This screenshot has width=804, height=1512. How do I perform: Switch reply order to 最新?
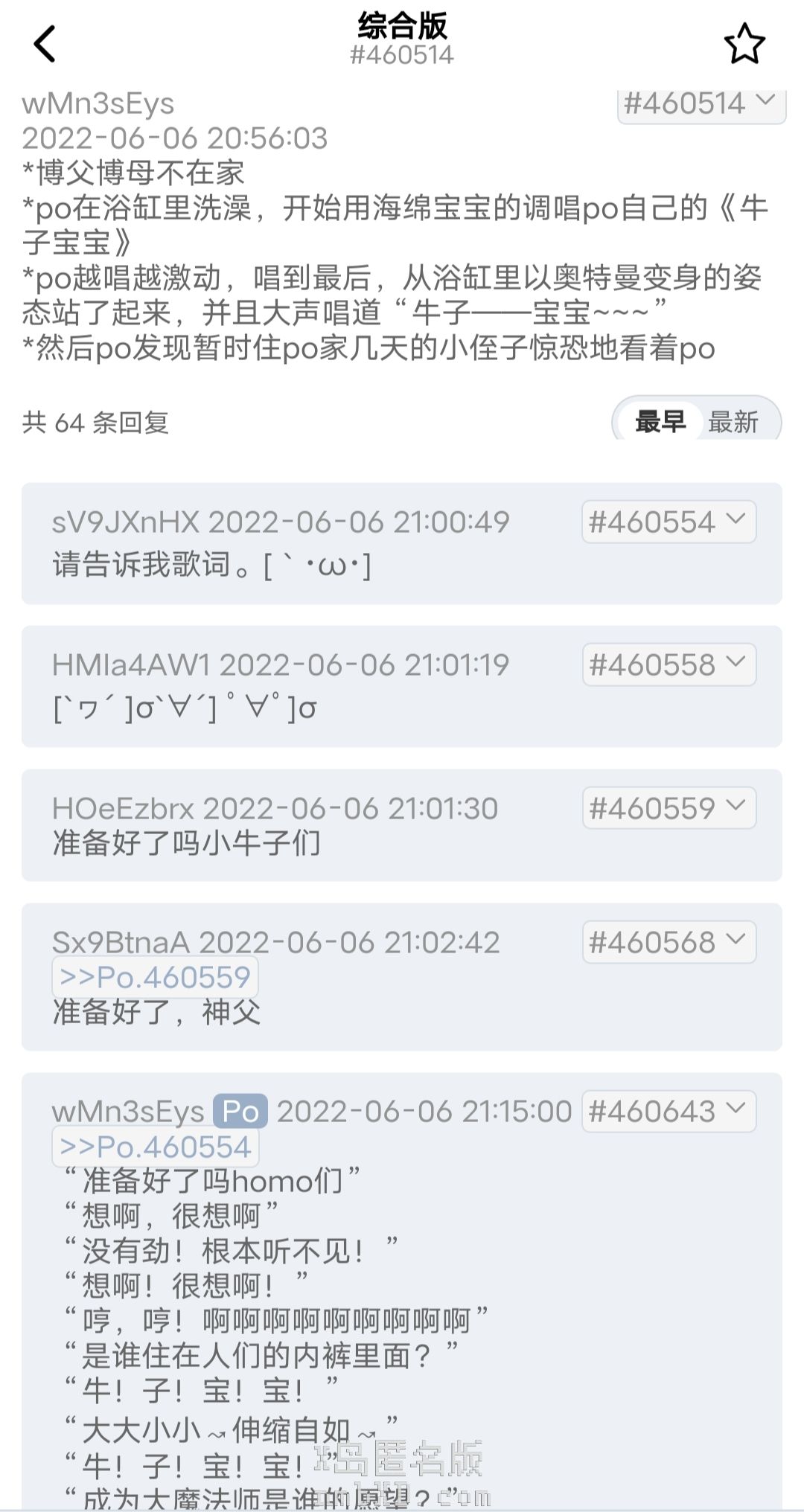(x=733, y=422)
